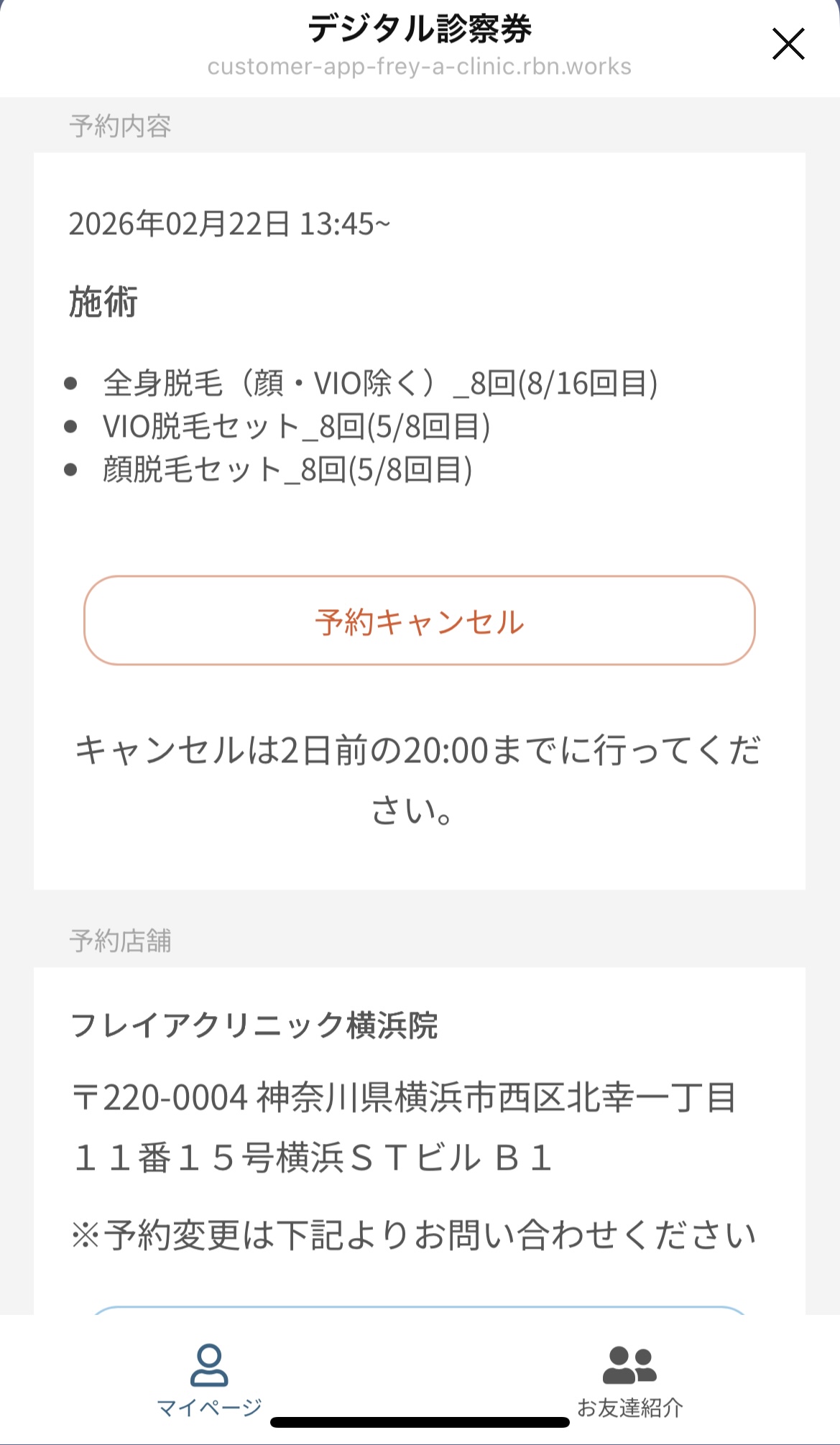Select the 全身脱毛（顔・VIO除く）treatment entry

coord(381,385)
